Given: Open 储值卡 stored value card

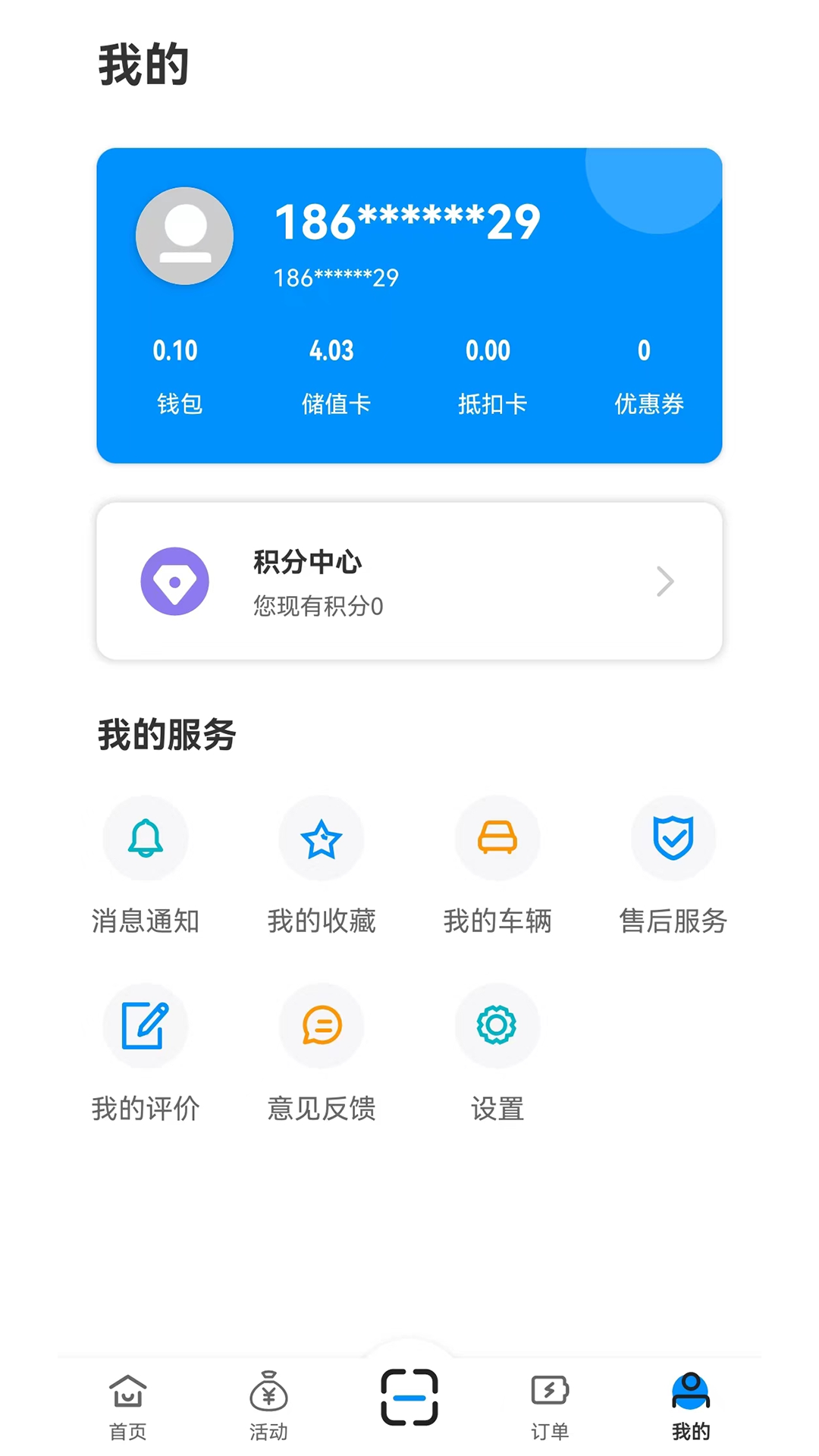Looking at the screenshot, I should 334,376.
